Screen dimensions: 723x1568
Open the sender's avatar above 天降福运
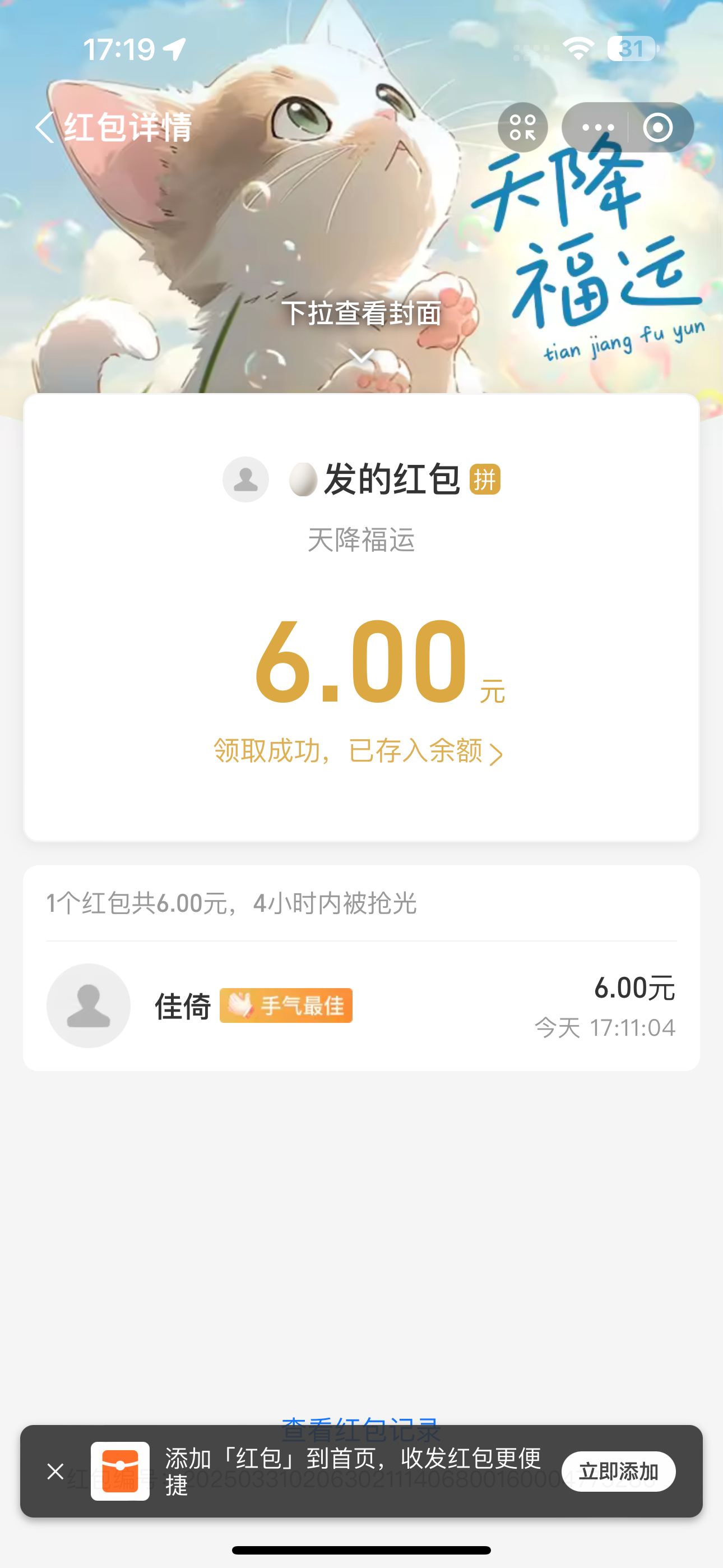(245, 479)
